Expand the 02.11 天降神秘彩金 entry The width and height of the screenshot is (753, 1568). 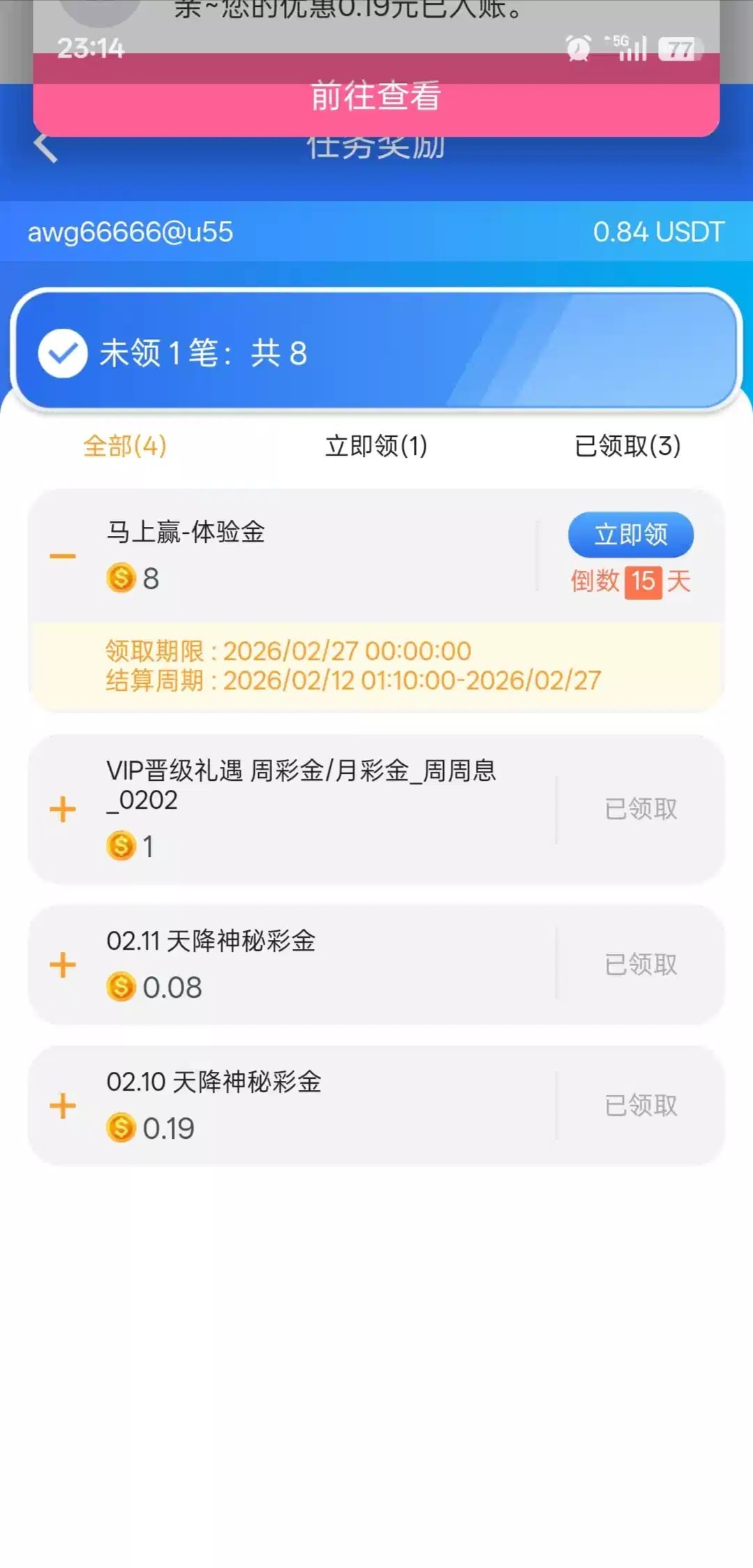[63, 965]
